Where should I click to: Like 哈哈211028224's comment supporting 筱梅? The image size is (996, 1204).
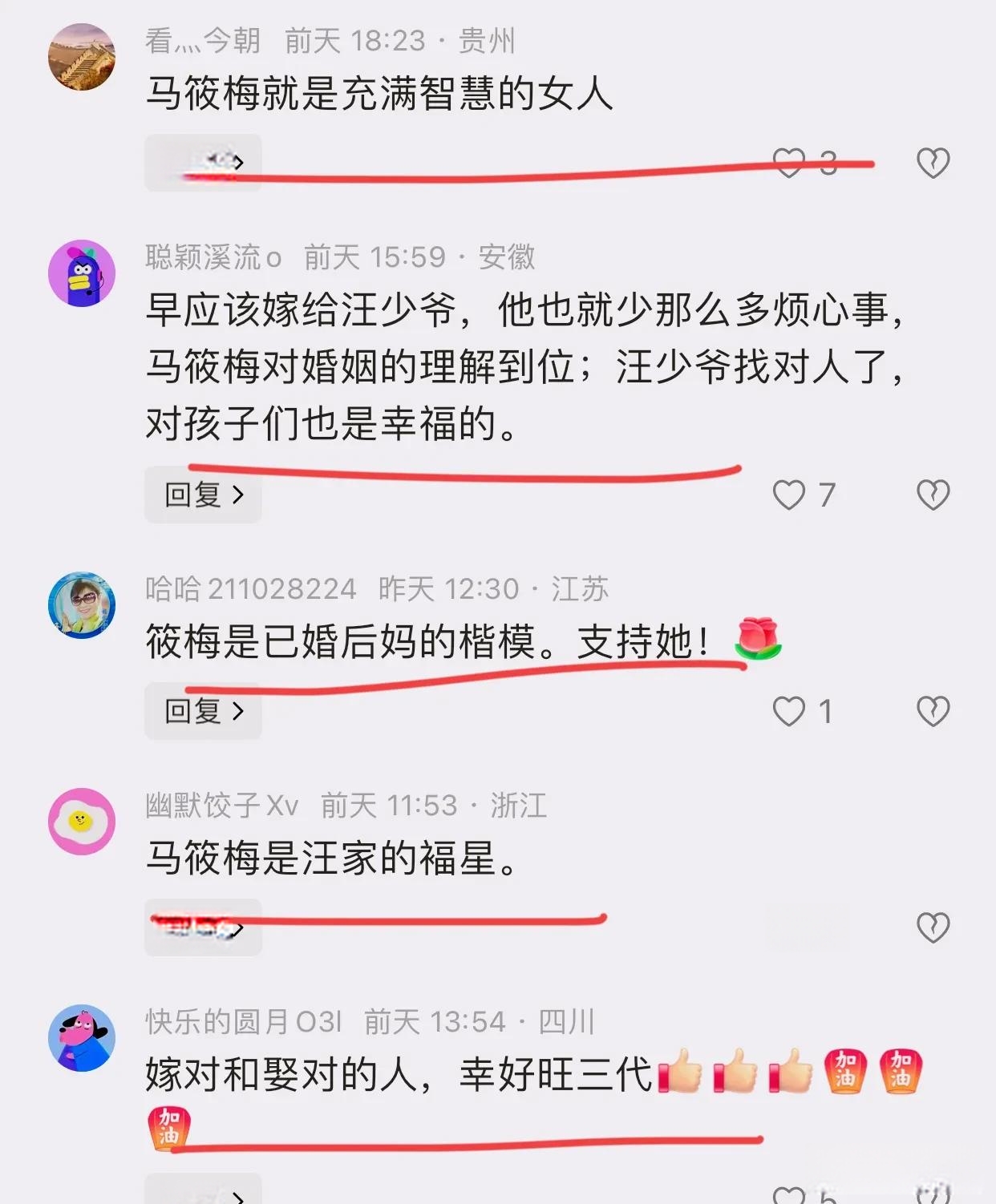789,711
